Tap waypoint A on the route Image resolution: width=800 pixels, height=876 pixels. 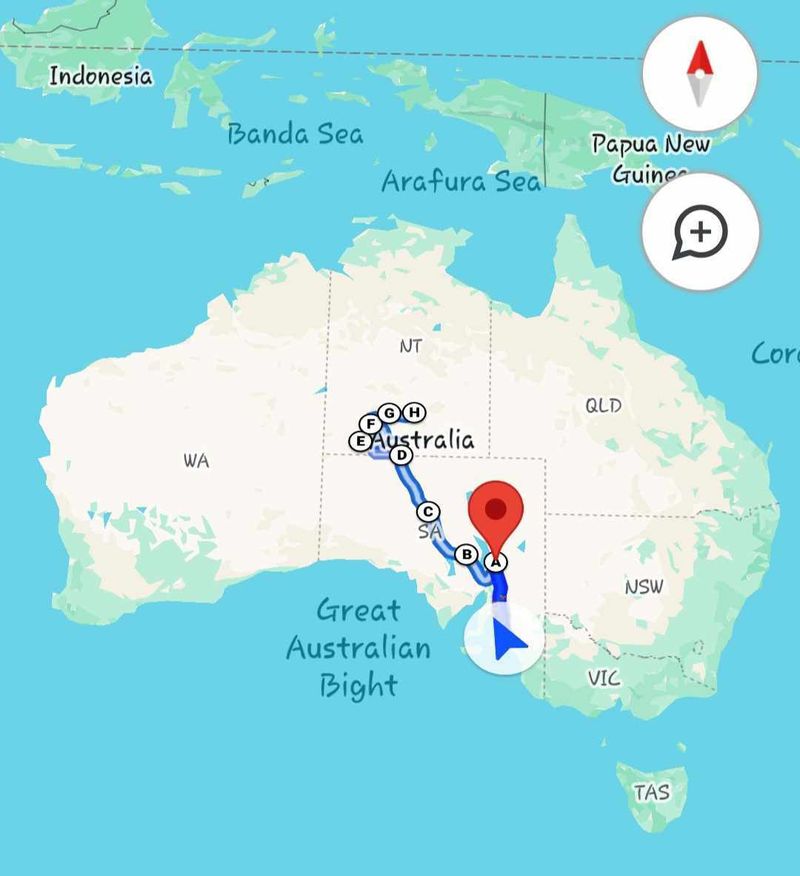coord(495,562)
